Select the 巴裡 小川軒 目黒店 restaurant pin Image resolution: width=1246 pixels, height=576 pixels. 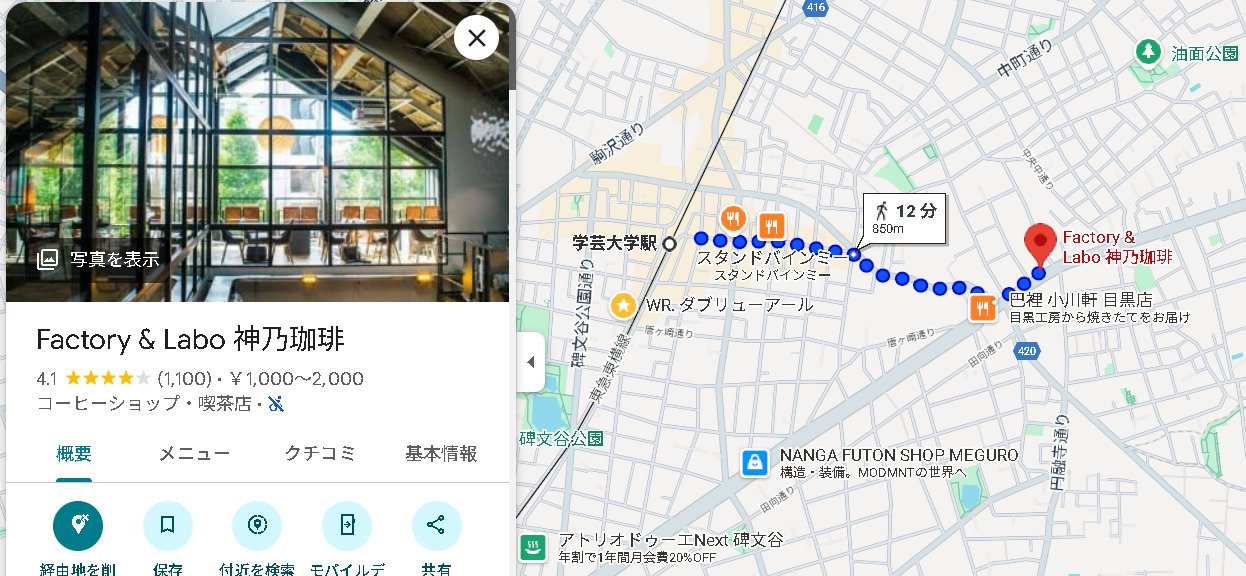(983, 309)
